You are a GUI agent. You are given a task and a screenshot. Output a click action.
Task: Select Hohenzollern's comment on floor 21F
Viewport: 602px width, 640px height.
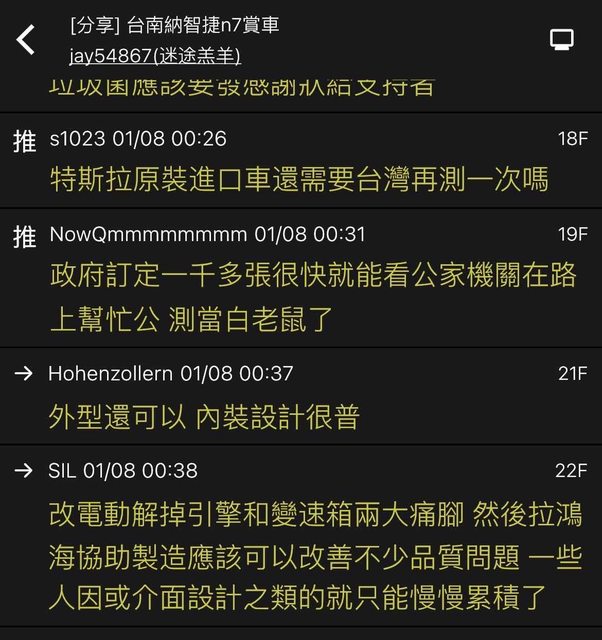coord(204,416)
